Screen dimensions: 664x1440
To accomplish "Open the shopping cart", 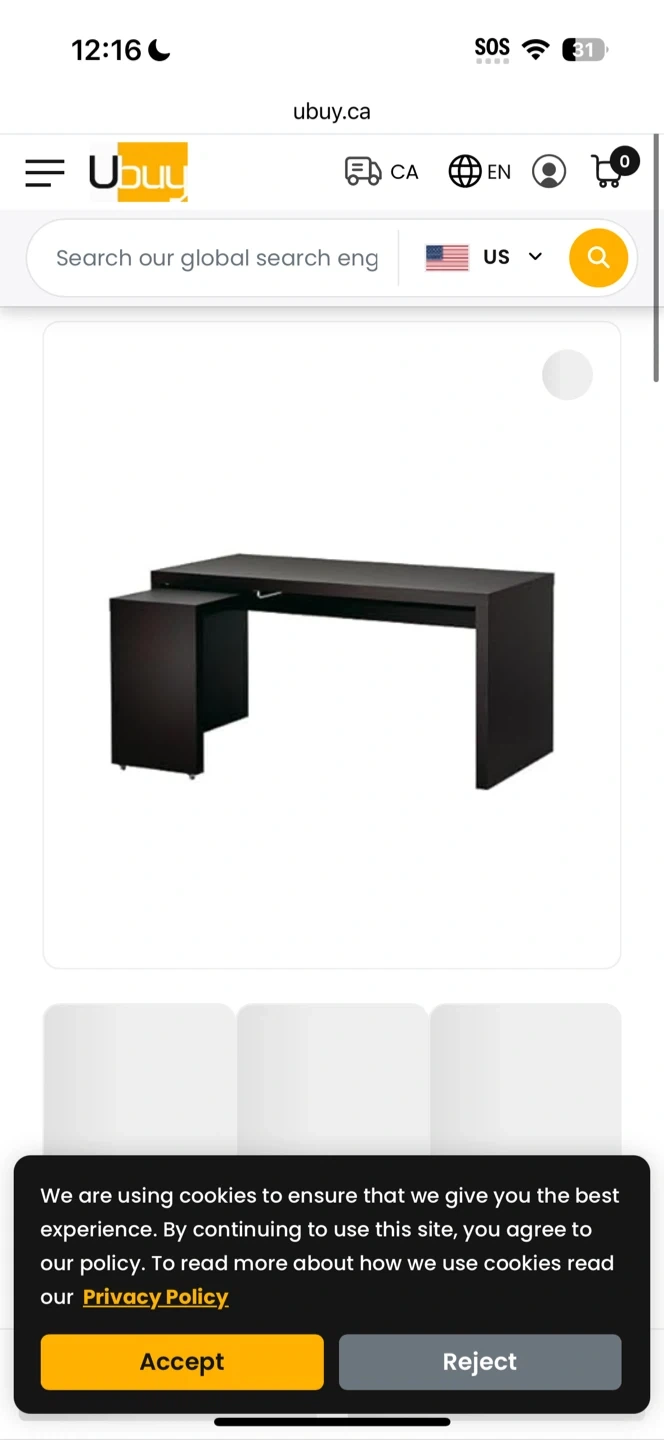I will point(611,171).
